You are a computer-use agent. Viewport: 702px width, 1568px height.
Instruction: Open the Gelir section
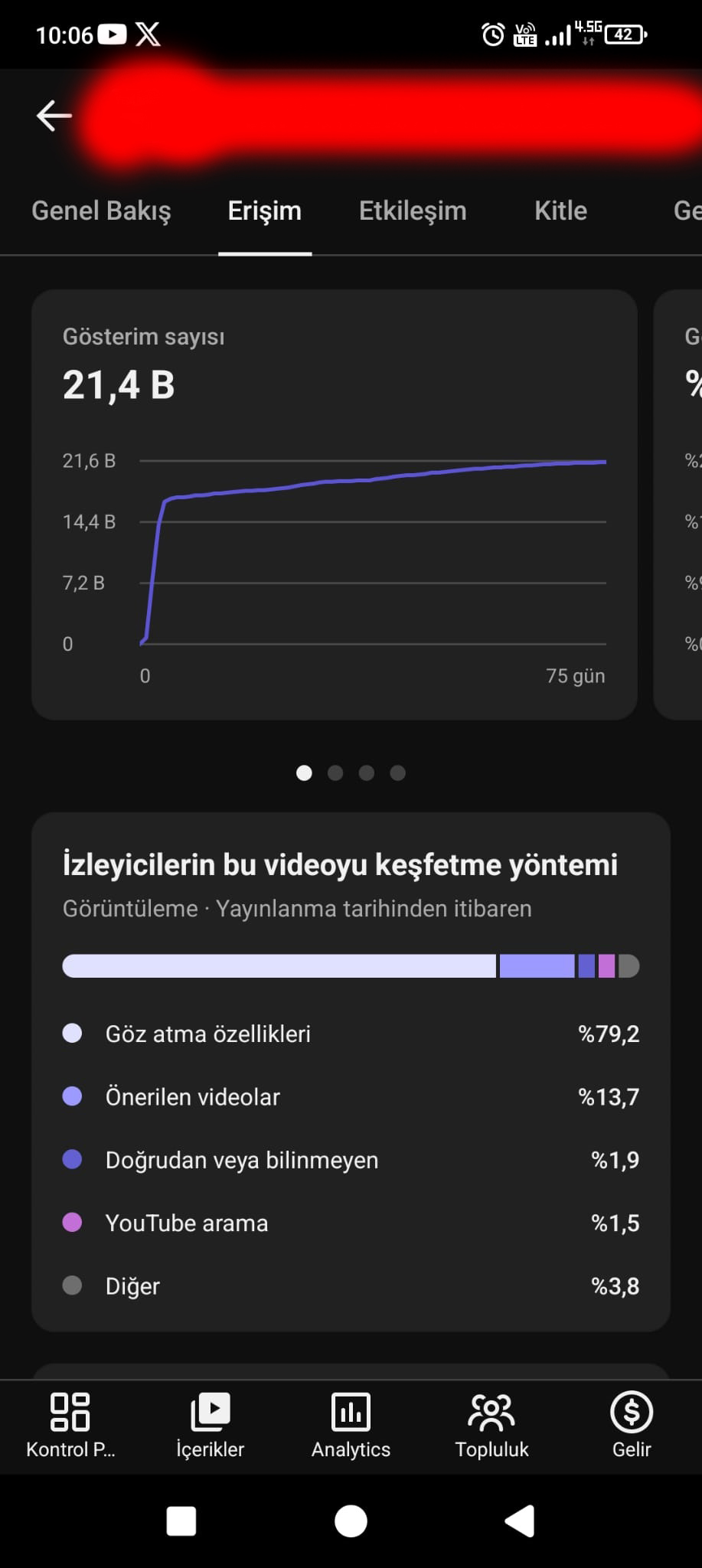[x=632, y=1425]
